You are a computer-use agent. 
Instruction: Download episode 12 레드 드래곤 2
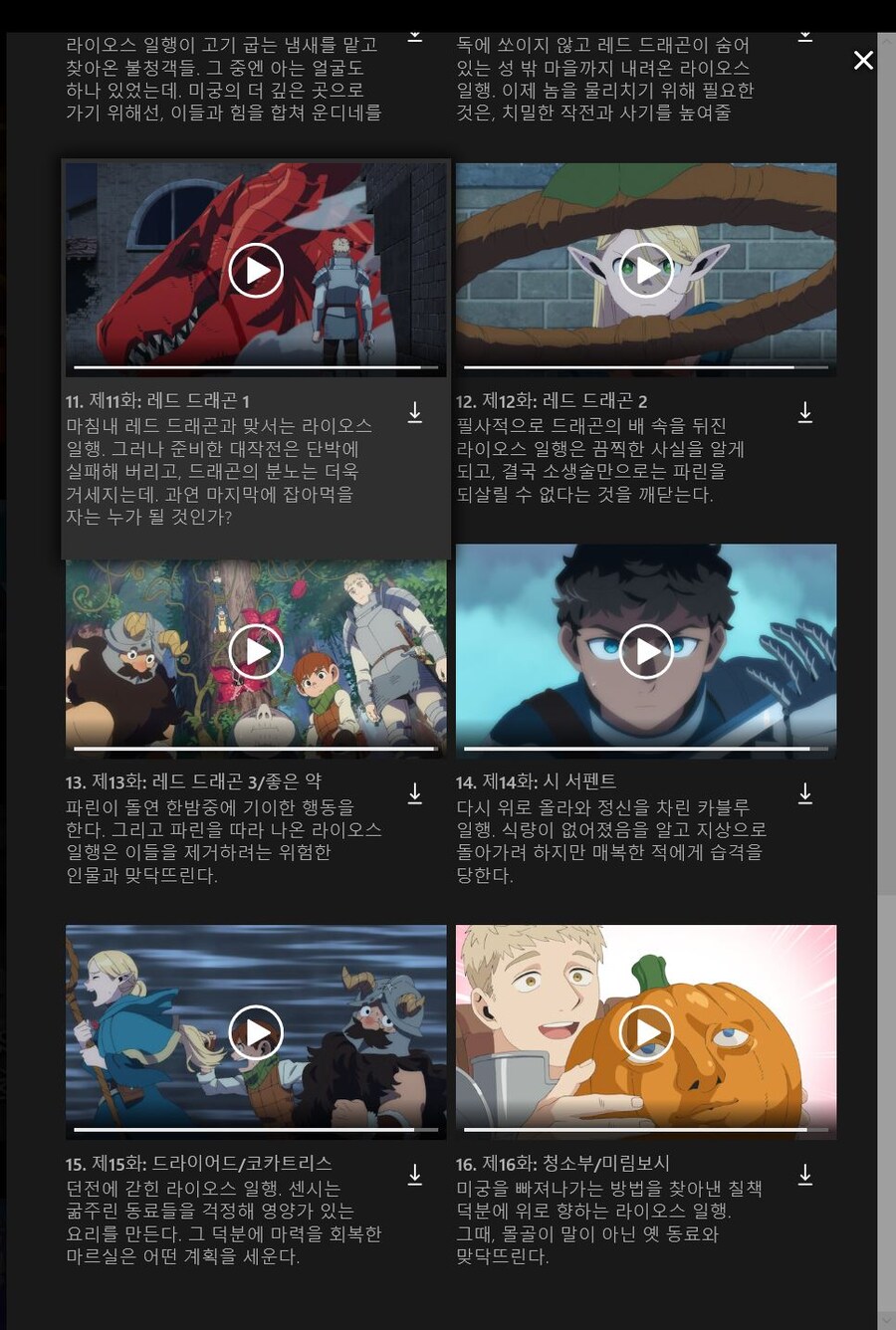pyautogui.click(x=805, y=412)
